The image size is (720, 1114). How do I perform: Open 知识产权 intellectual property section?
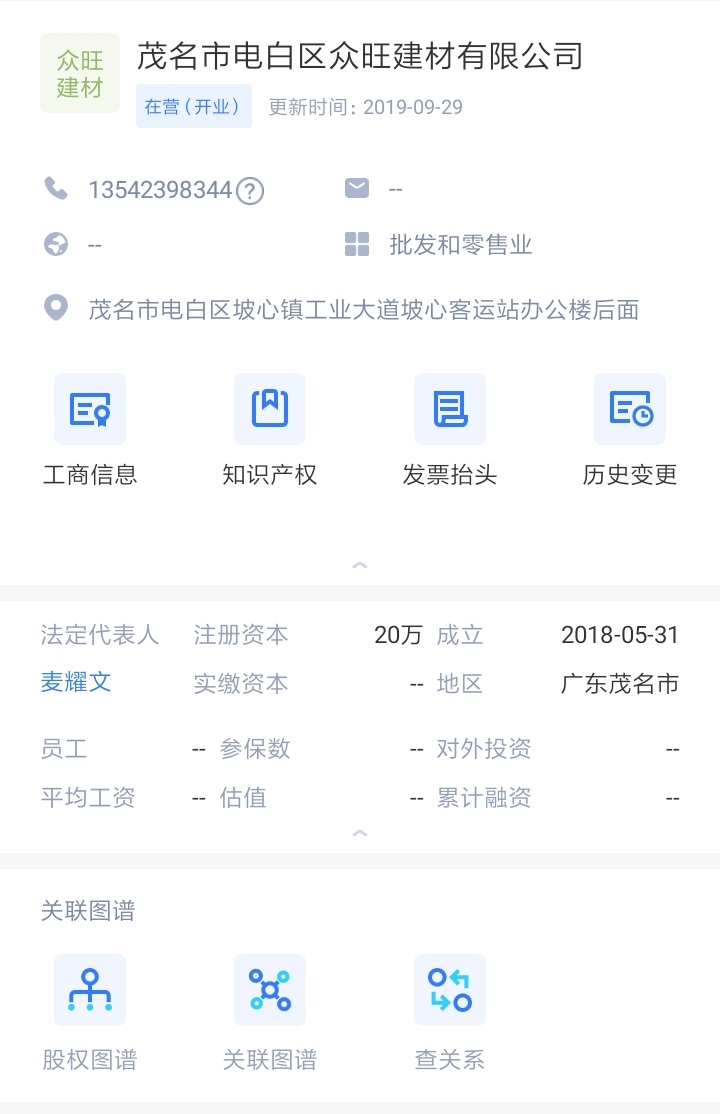(x=270, y=430)
